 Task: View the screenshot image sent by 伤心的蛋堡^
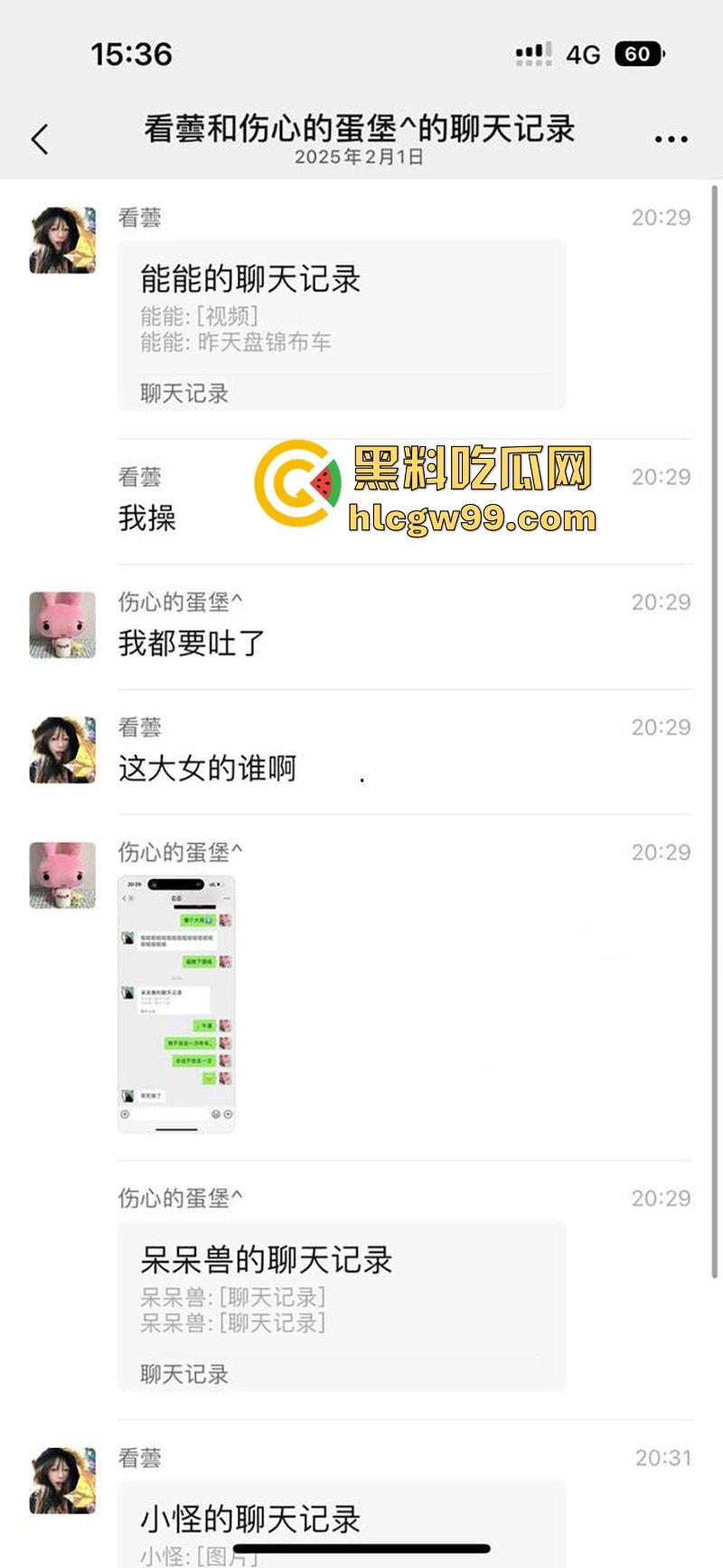click(x=177, y=1003)
